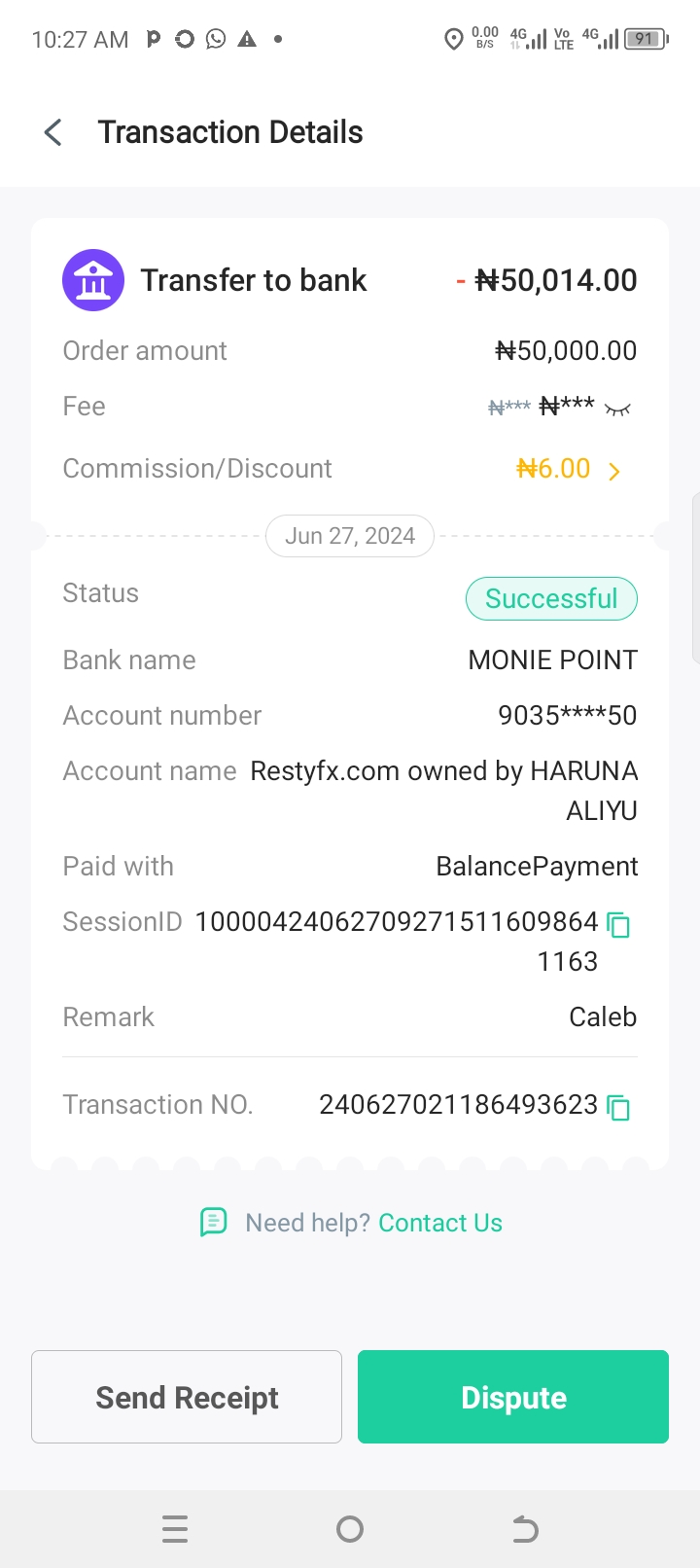Copy the SessionID
The height and width of the screenshot is (1568, 700).
pos(618,924)
